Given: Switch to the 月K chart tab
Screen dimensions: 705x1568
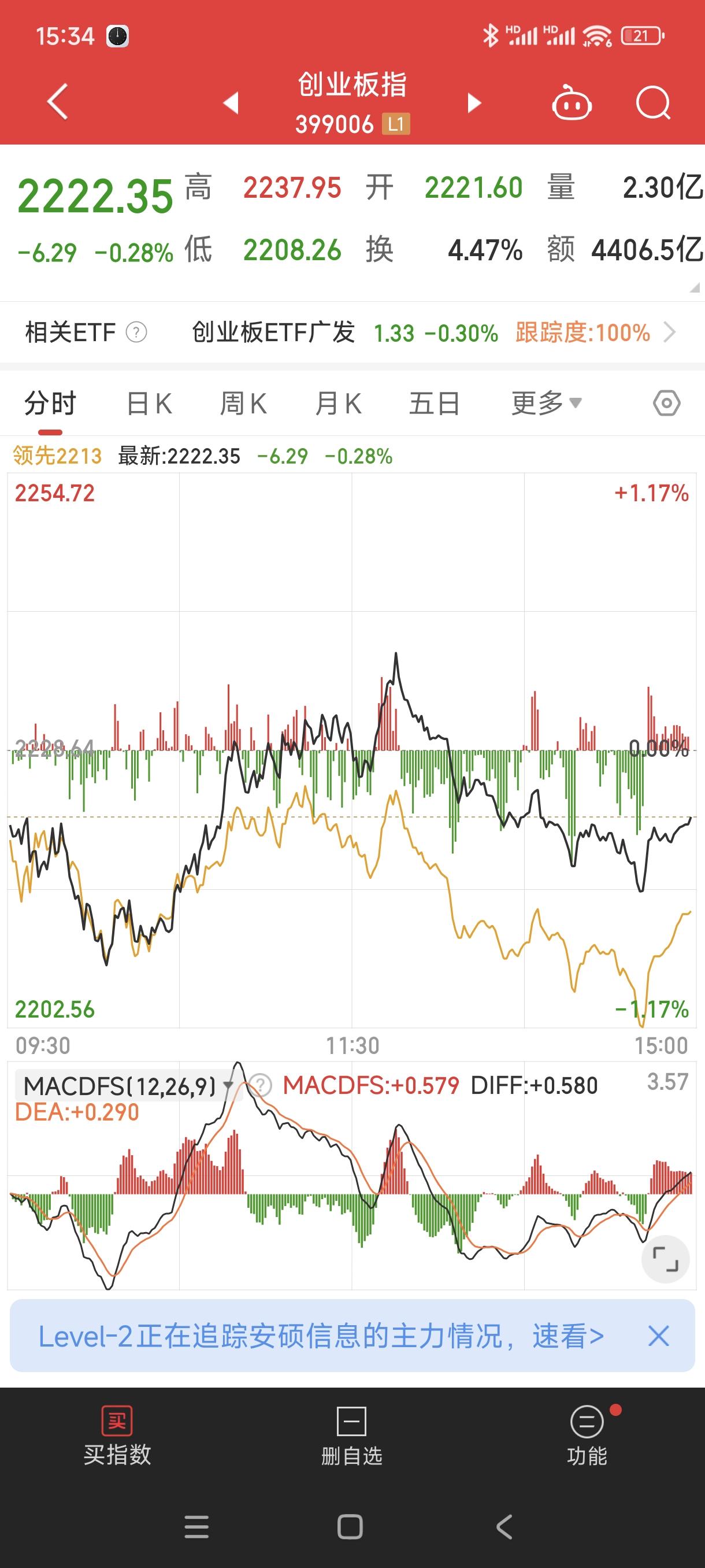Looking at the screenshot, I should (338, 404).
